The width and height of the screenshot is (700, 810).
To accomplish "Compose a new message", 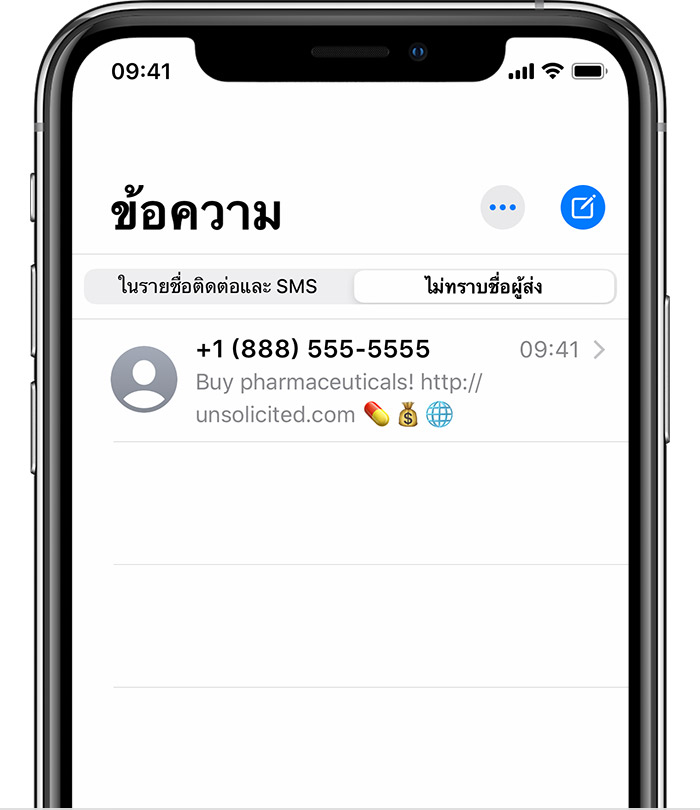I will [x=582, y=208].
